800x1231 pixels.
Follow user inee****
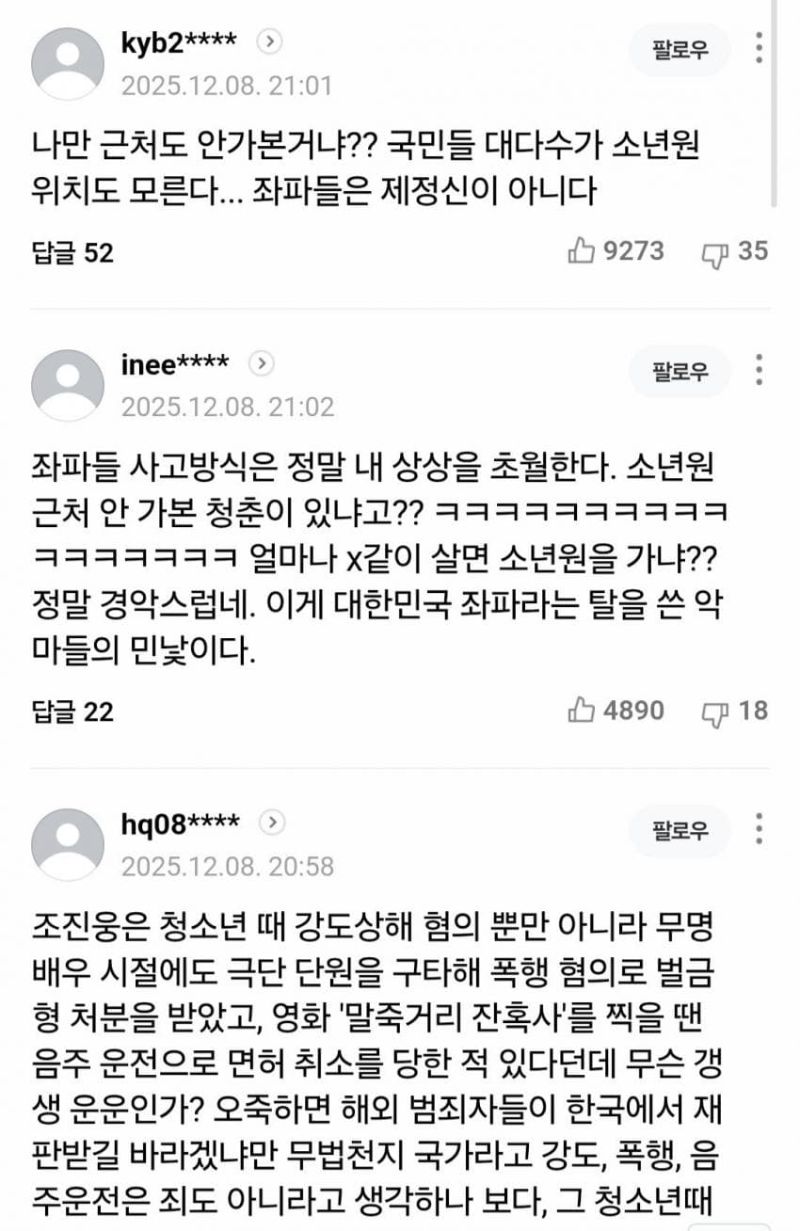pos(679,371)
